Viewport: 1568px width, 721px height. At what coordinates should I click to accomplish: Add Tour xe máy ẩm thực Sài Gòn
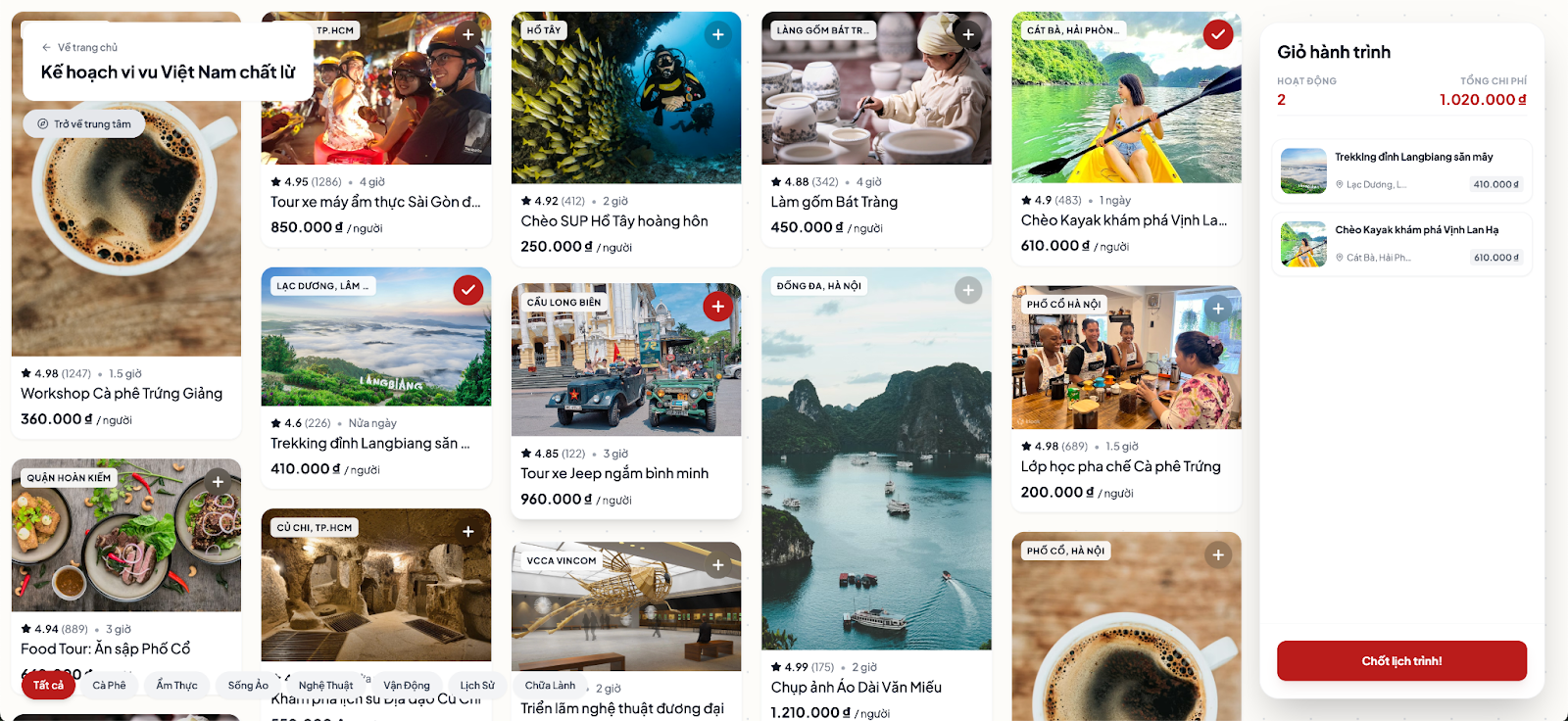click(x=468, y=34)
